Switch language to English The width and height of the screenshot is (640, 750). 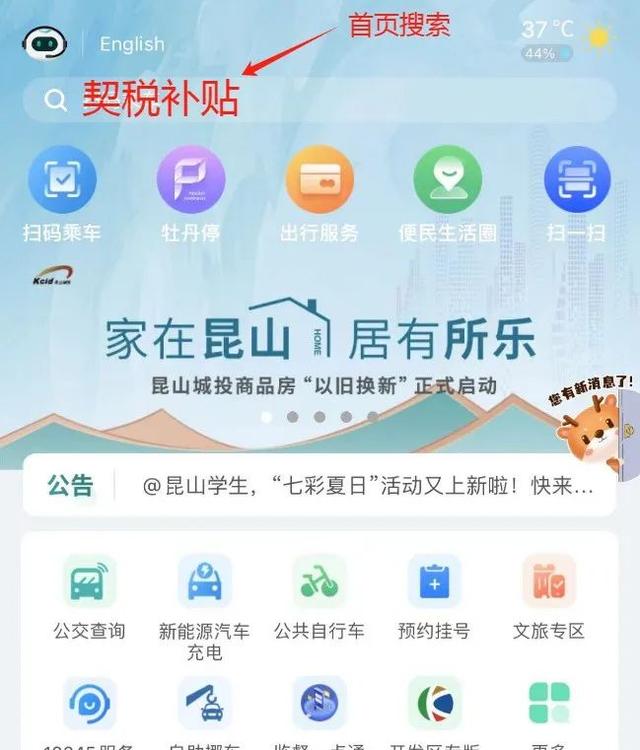pos(132,44)
